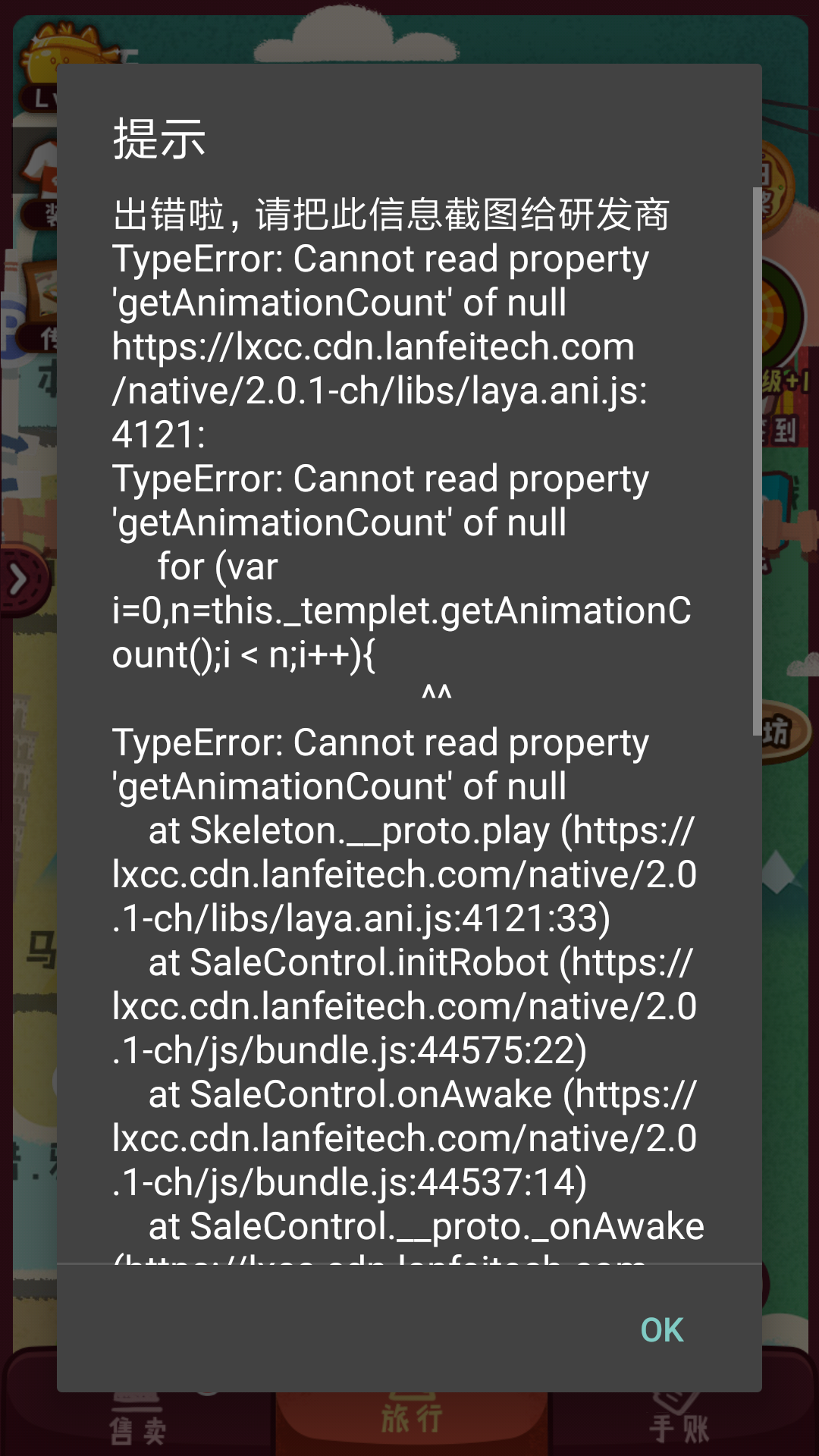This screenshot has height=1456, width=819.
Task: Switch to the 手账 journal tab
Action: click(x=679, y=1422)
